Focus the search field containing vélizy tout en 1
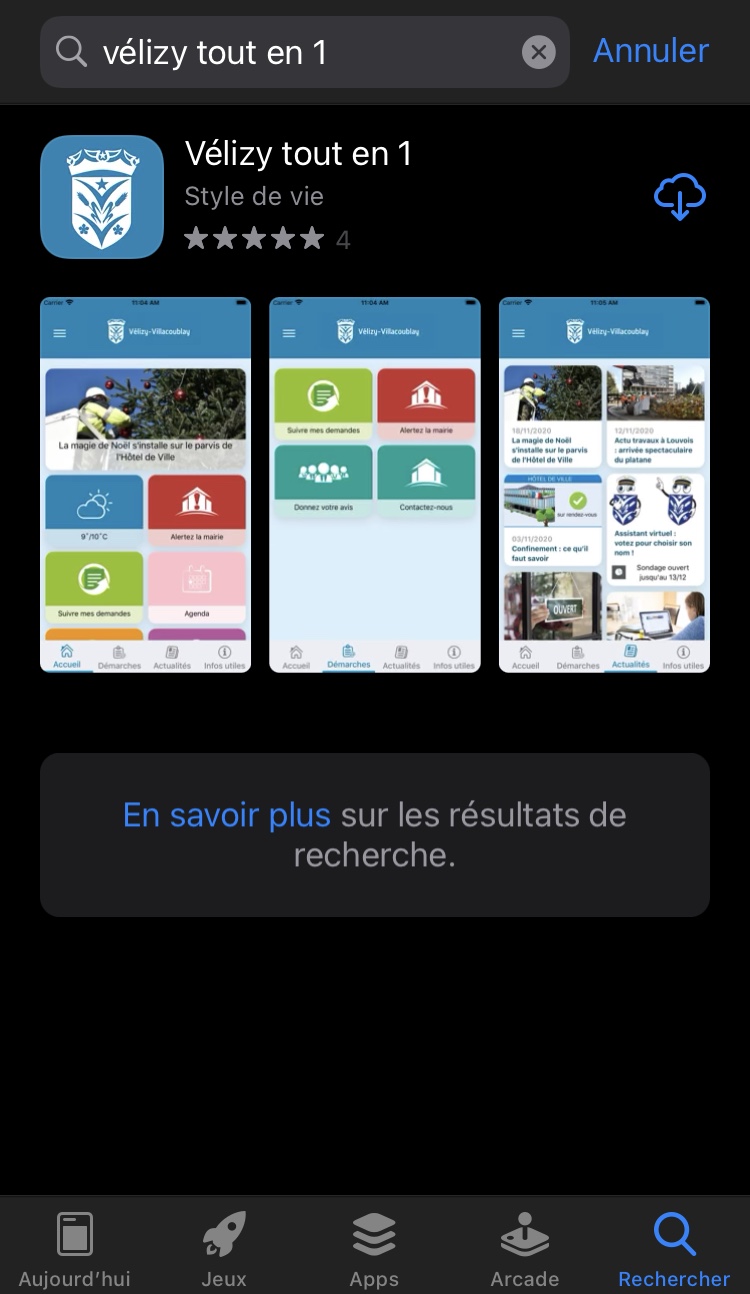750x1294 pixels. [x=305, y=52]
